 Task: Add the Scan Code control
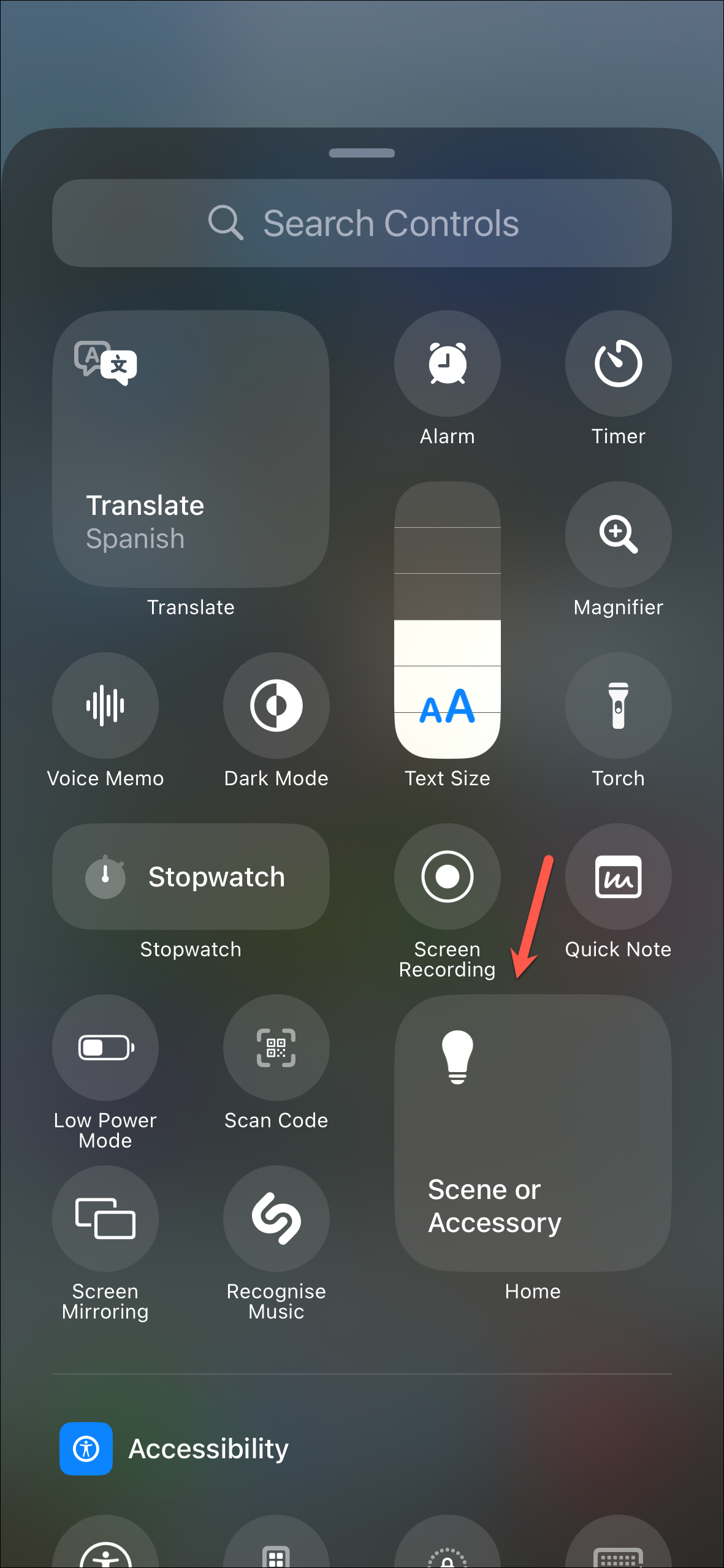[x=276, y=1048]
